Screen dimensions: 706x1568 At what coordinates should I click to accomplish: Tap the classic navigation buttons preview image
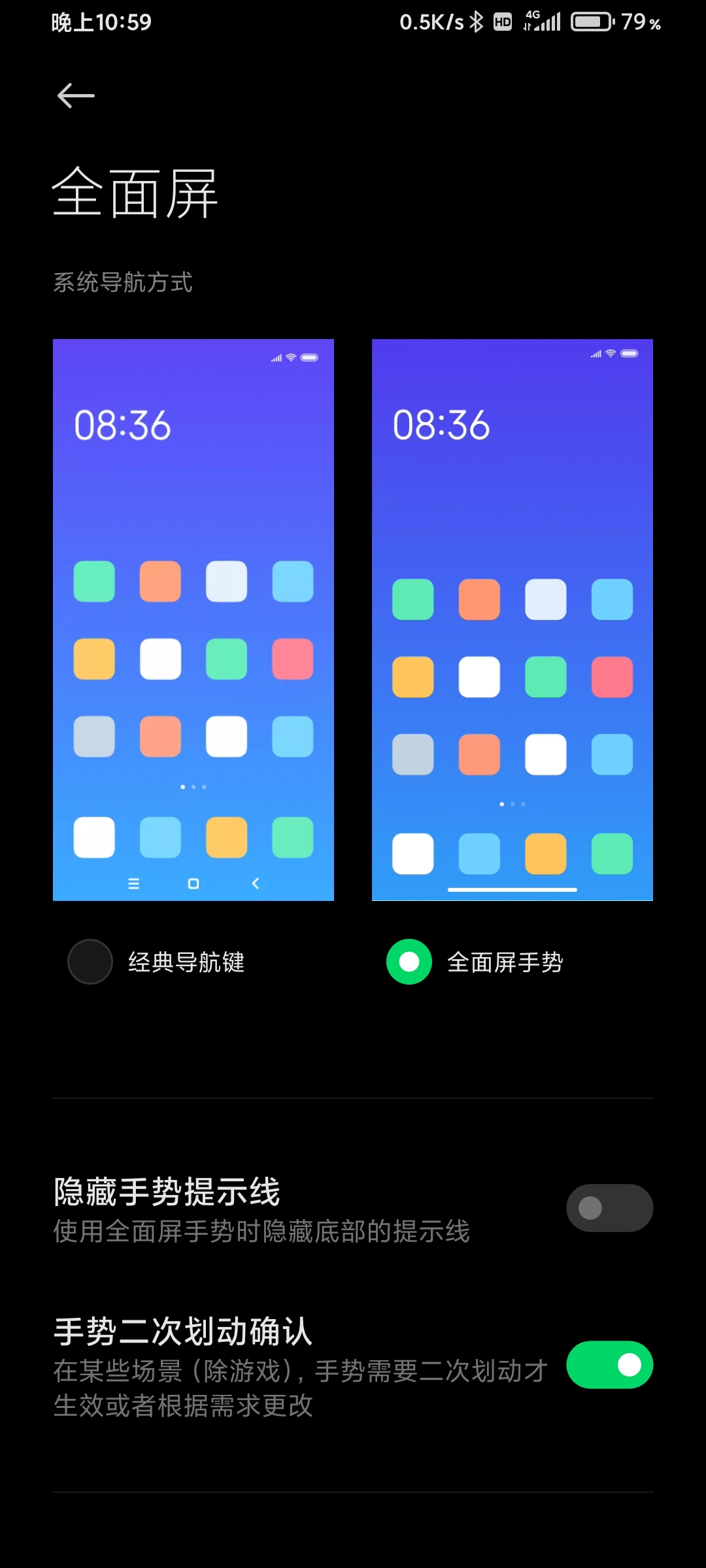[193, 619]
